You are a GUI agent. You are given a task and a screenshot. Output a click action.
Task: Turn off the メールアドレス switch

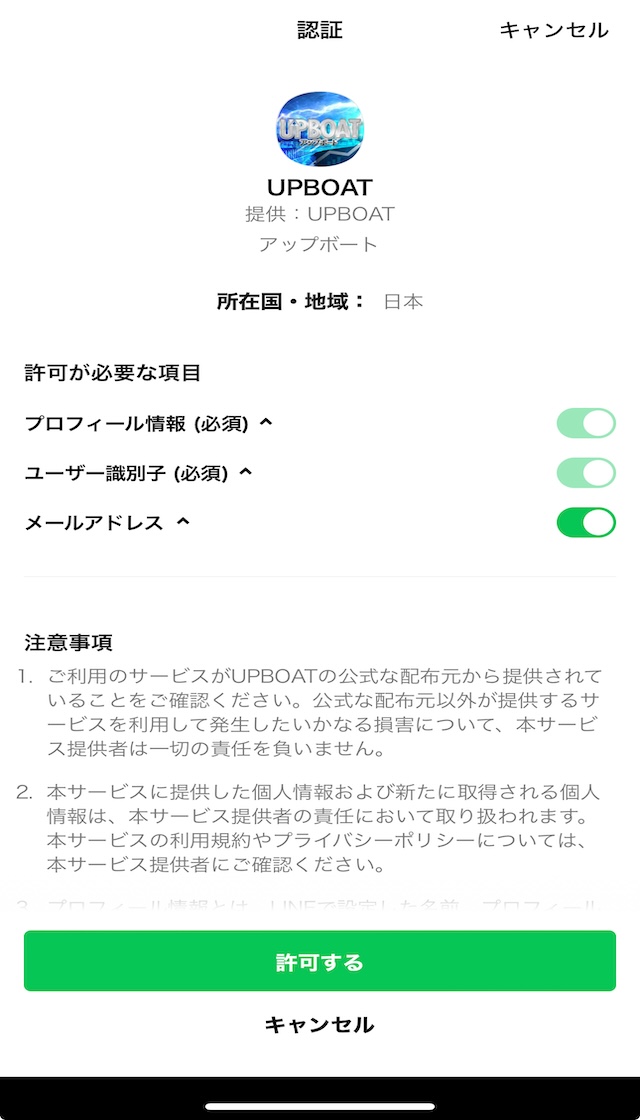click(x=586, y=522)
